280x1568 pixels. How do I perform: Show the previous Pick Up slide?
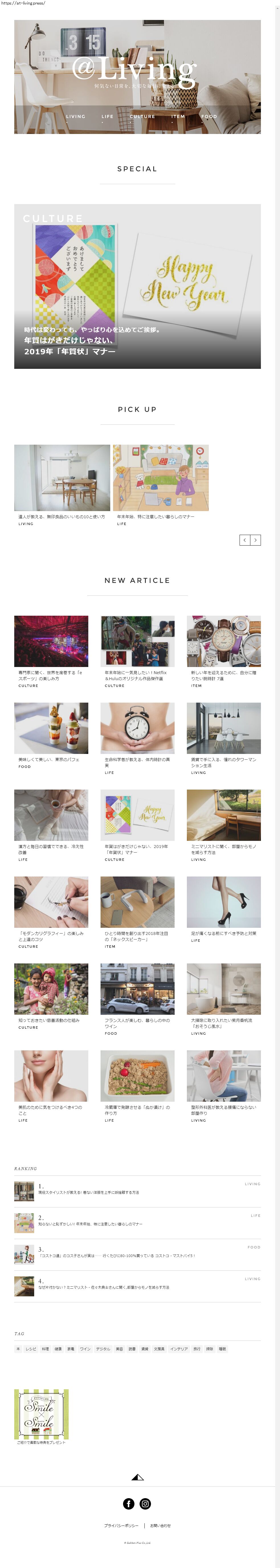(245, 540)
